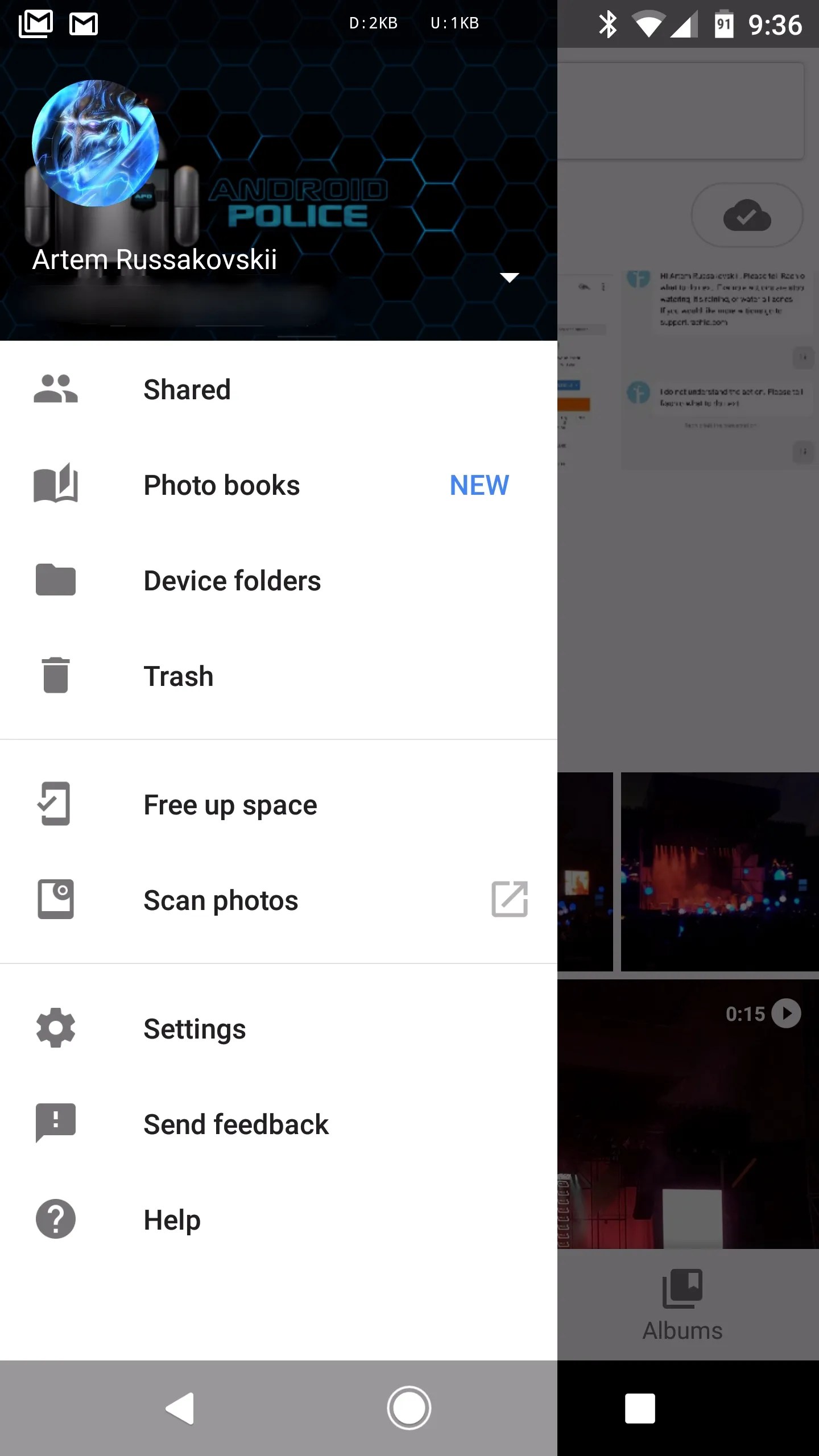Viewport: 819px width, 1456px height.
Task: Open Settings via the gear icon
Action: point(55,1028)
